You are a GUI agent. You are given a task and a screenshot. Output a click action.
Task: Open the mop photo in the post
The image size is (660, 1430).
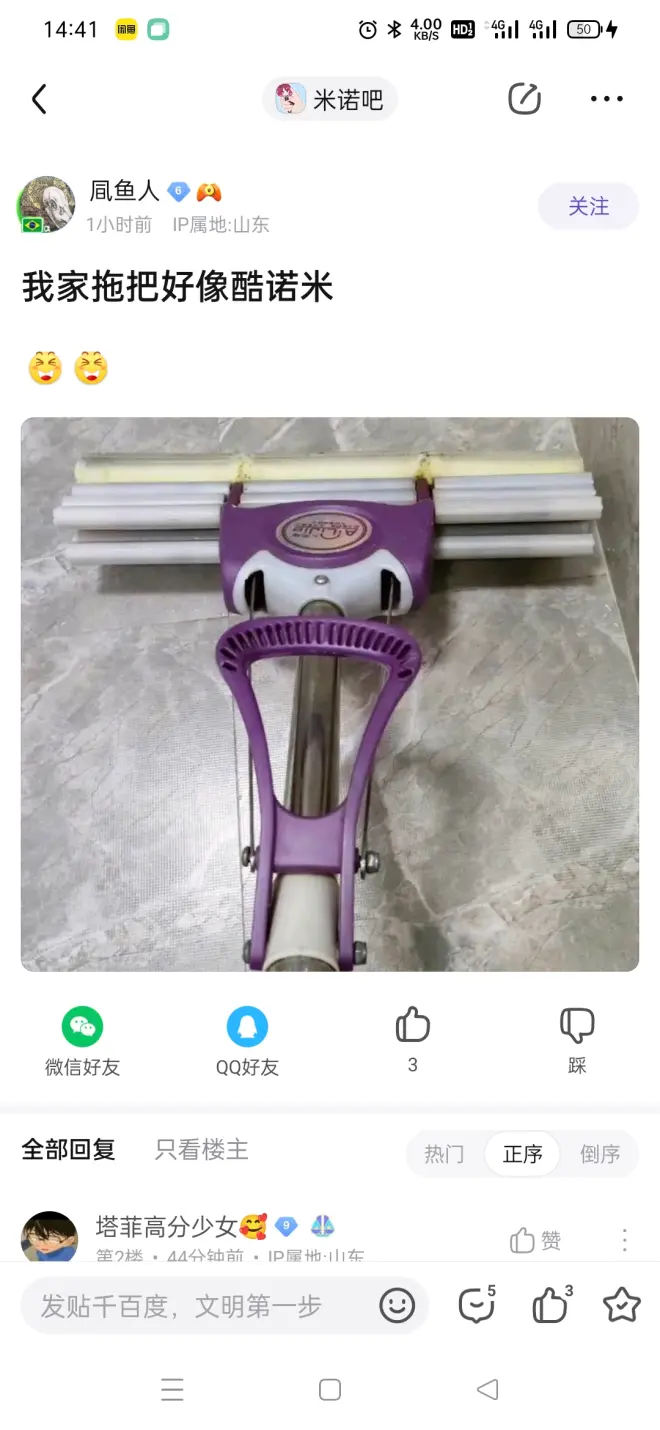[330, 694]
